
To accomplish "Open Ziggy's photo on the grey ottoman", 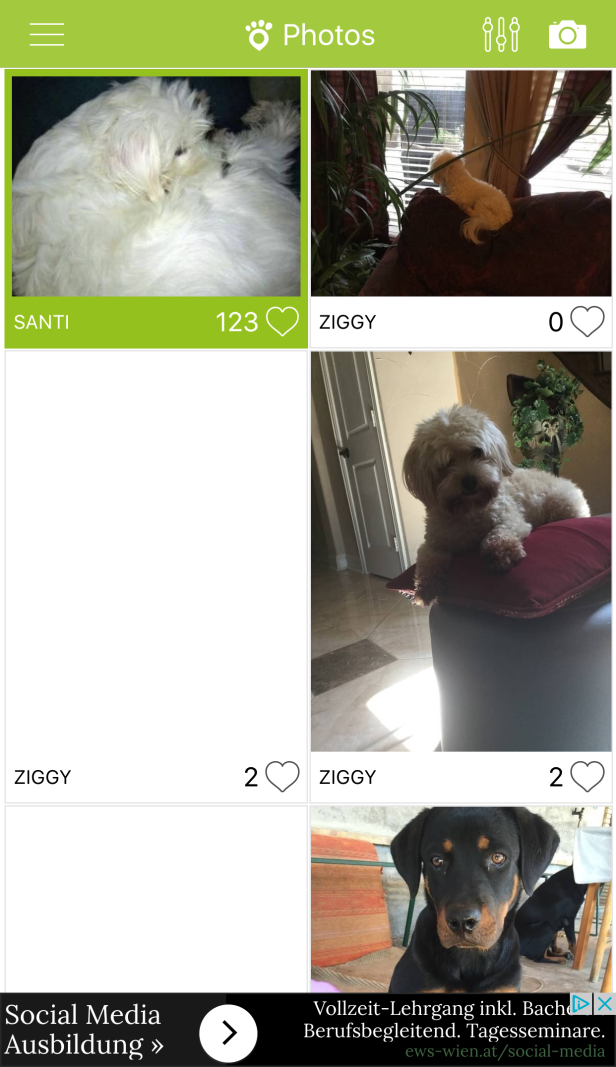I will click(x=461, y=551).
